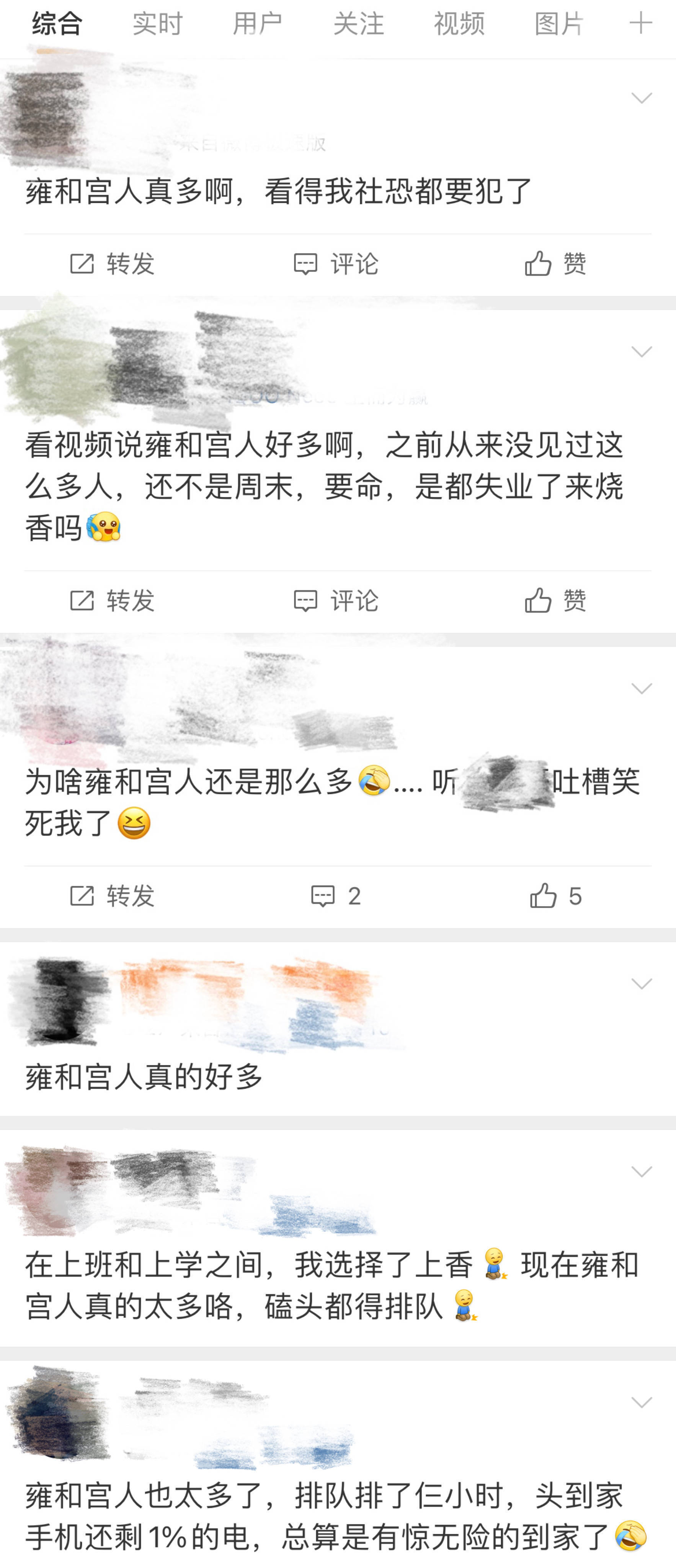
Task: Repost the 社恐都要犯了 post
Action: pos(113,264)
